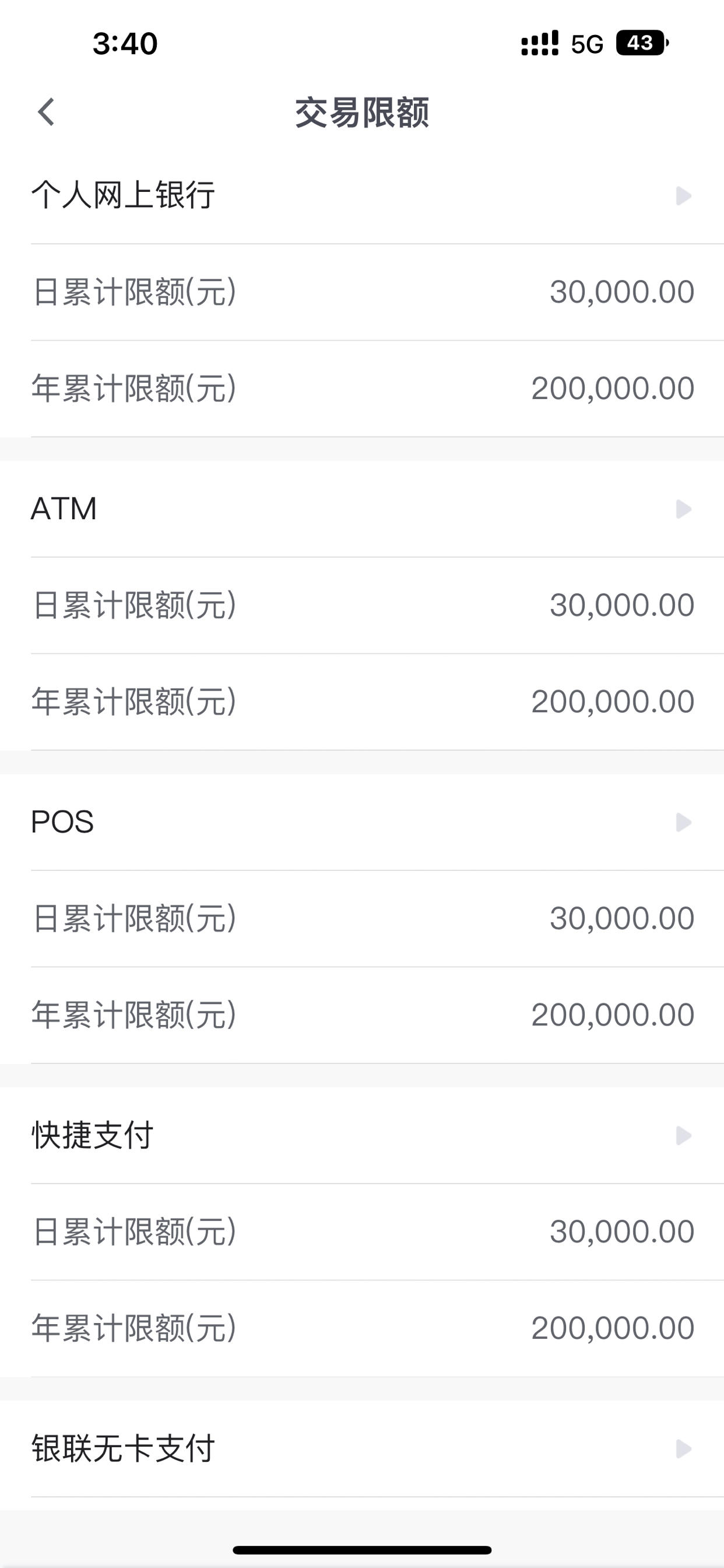Open the 个人网上银行 limit settings
The image size is (724, 1568).
click(362, 195)
